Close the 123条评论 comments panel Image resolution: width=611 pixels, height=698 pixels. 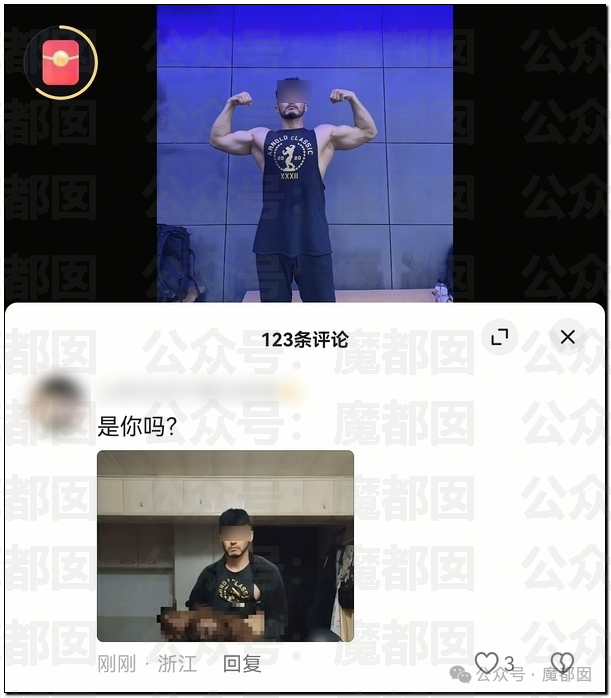coord(567,338)
